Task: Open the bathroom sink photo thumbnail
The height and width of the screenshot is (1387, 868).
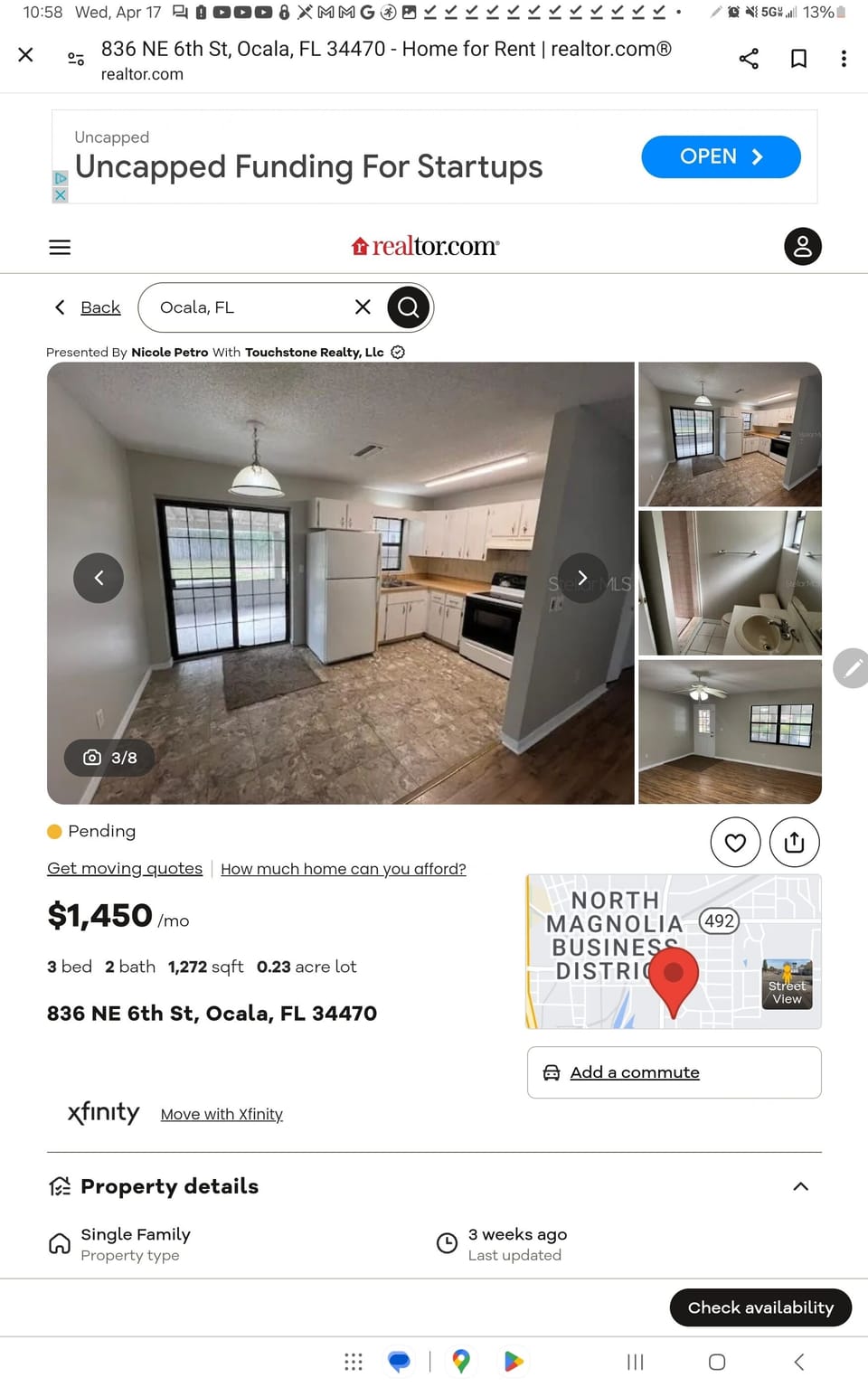Action: [730, 583]
